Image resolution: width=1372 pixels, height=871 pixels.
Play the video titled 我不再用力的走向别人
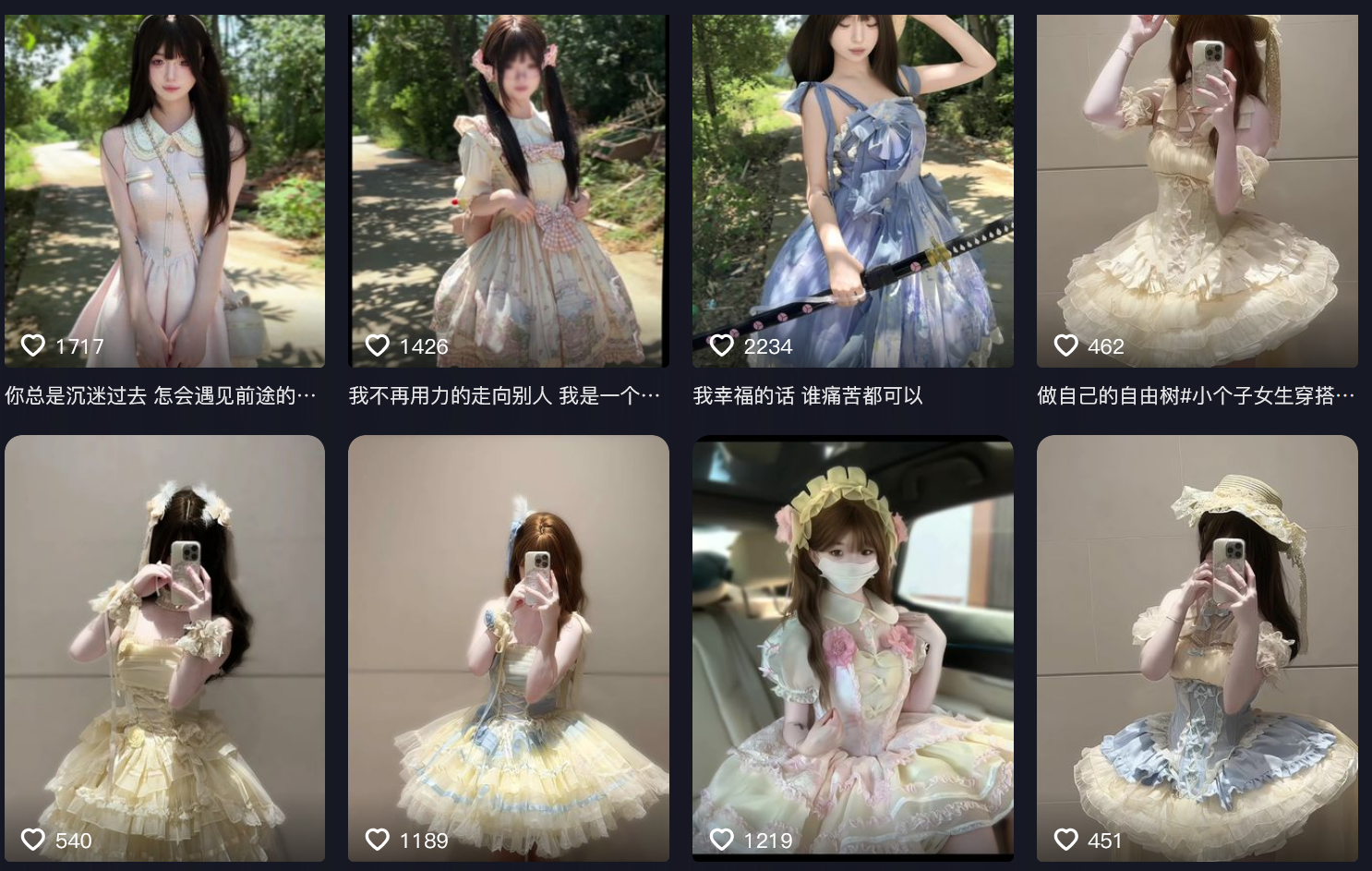(x=508, y=191)
